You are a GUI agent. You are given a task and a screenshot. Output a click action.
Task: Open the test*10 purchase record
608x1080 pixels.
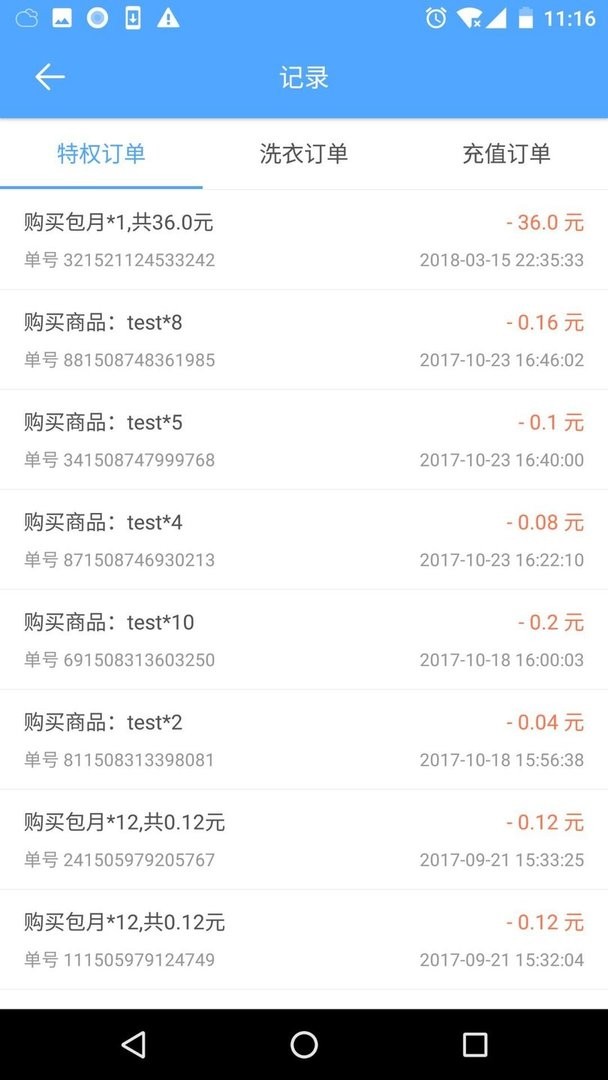click(304, 640)
